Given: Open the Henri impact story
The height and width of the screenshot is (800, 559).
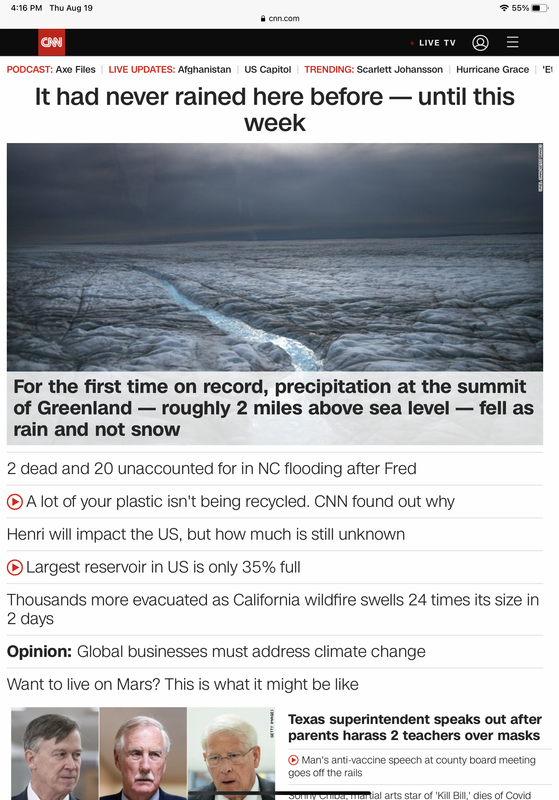Looking at the screenshot, I should [x=206, y=534].
